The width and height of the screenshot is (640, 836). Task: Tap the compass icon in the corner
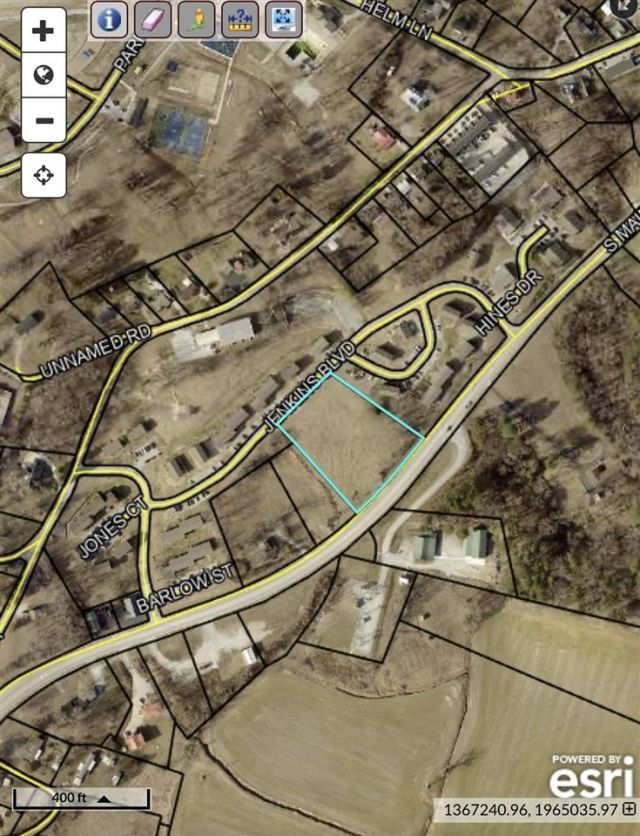pos(623,8)
